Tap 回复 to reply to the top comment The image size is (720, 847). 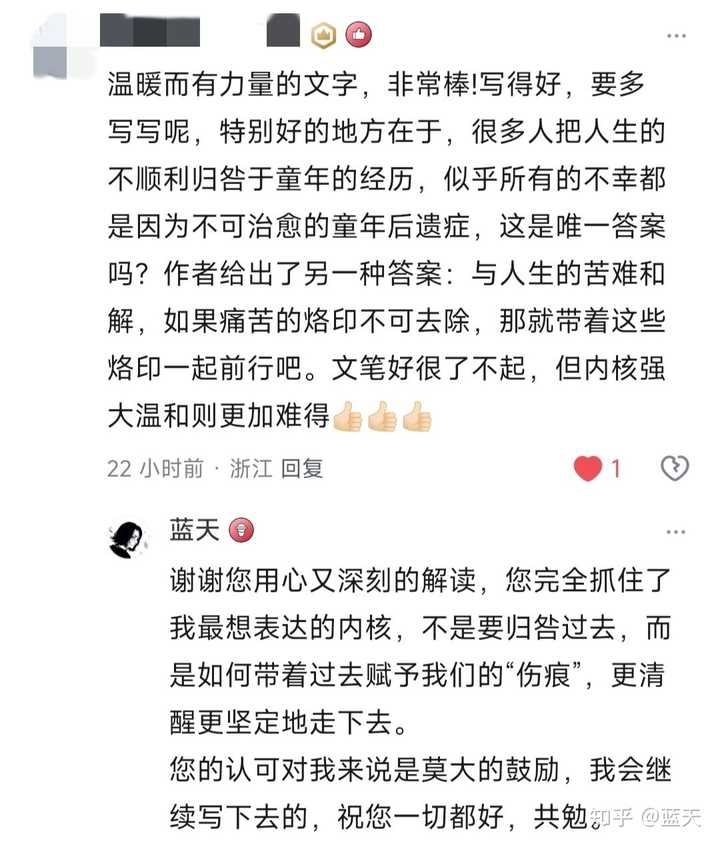(302, 468)
